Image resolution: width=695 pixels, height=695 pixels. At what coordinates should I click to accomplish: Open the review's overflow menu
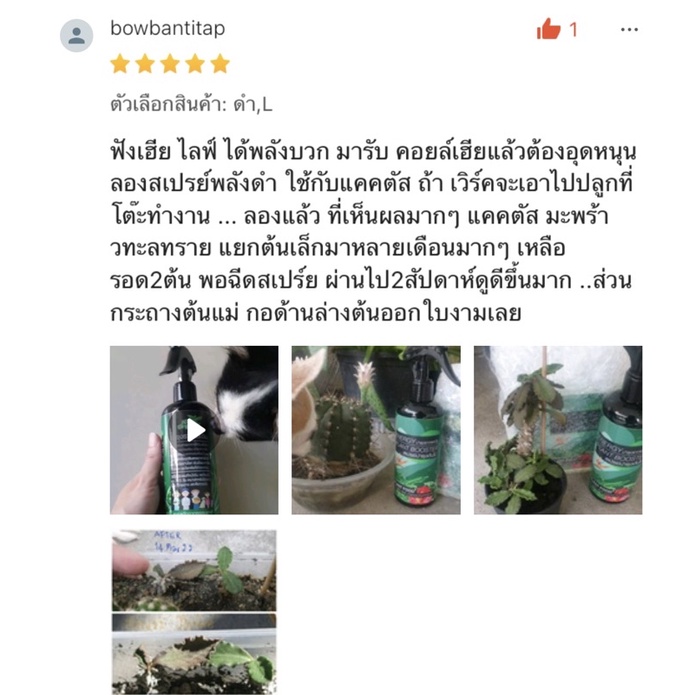pos(629,30)
